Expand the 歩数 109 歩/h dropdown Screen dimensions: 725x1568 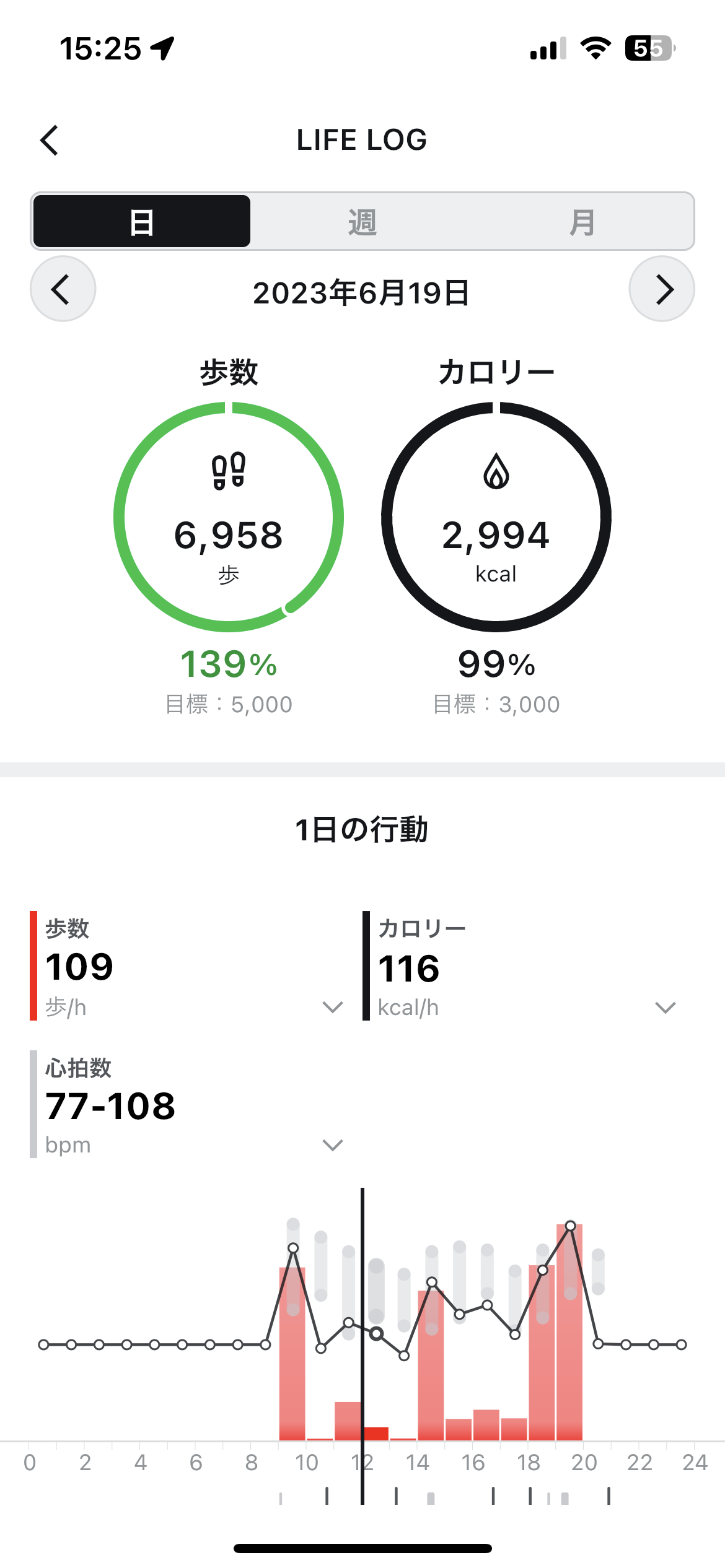(333, 1007)
